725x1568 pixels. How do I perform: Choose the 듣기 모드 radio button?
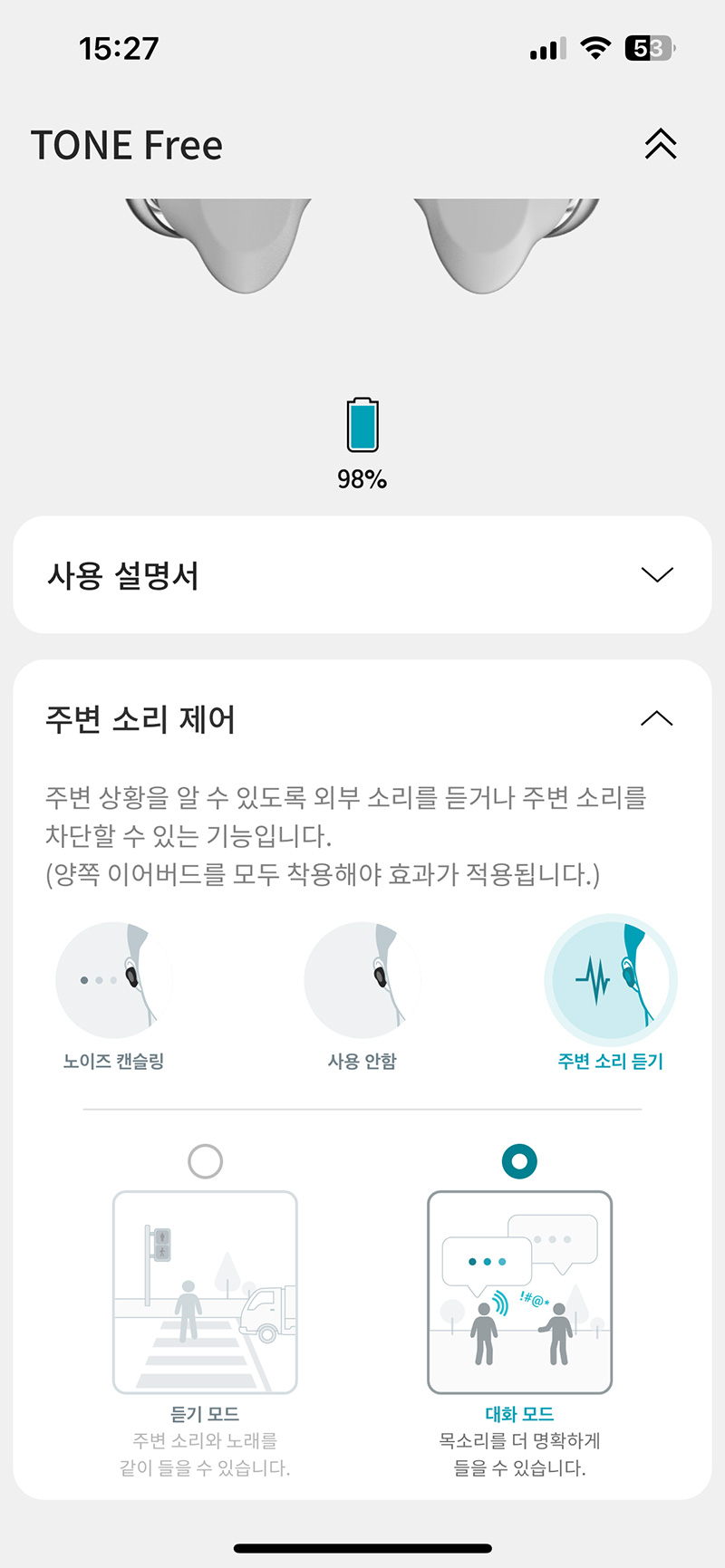coord(205,1161)
